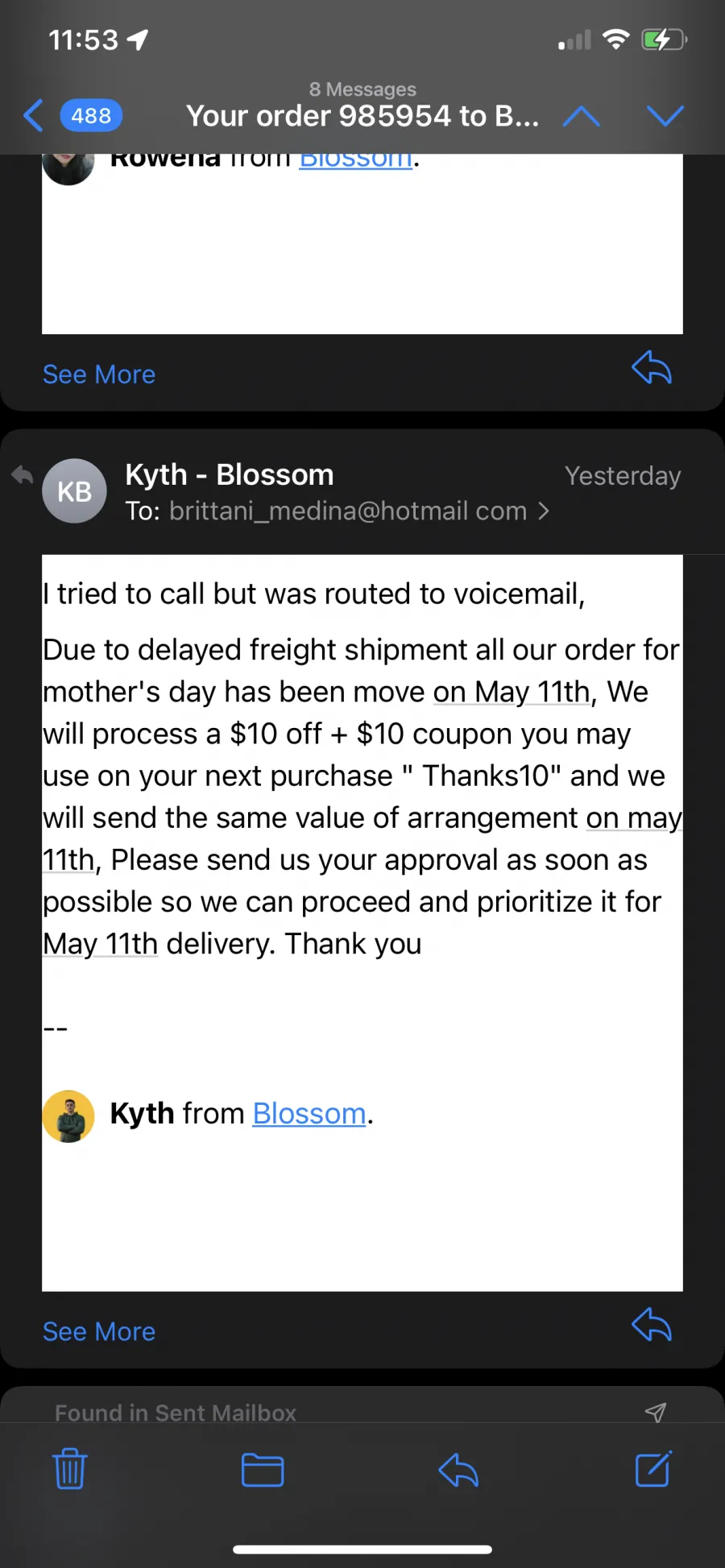Delete this email thread
The width and height of the screenshot is (725, 1568).
click(70, 1469)
